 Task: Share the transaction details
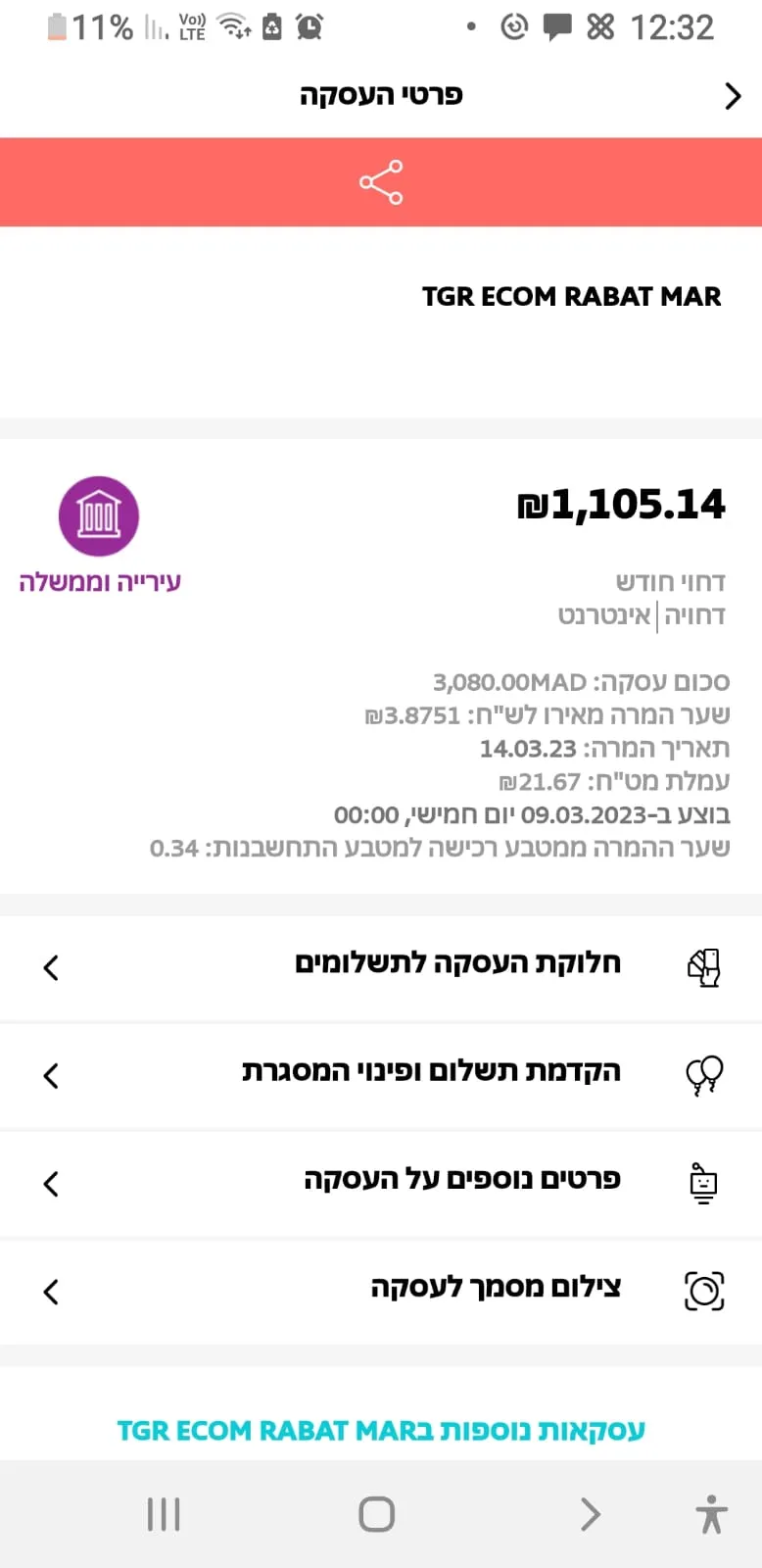tap(381, 182)
